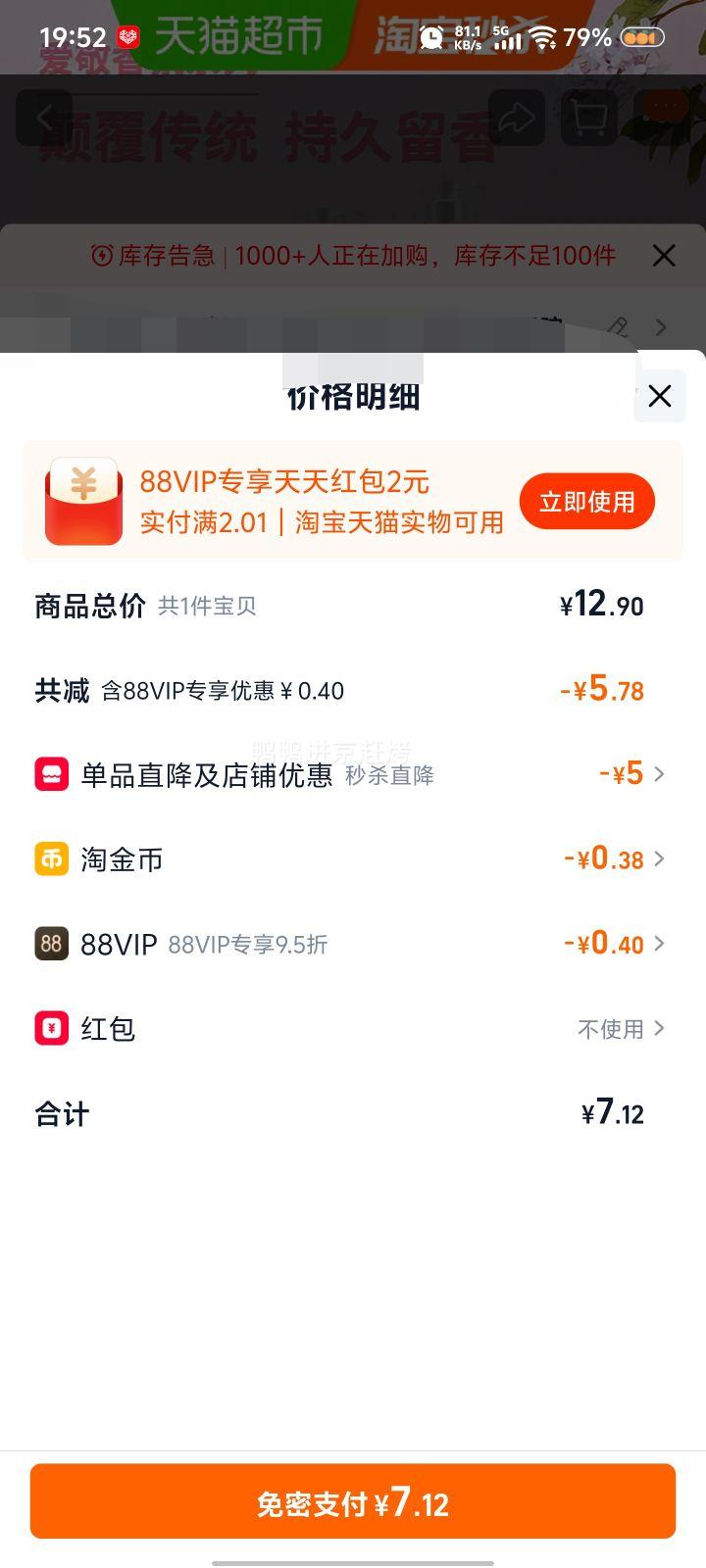Tap the 免密支付¥7.12 payment button
The height and width of the screenshot is (1568, 706).
coord(353,1500)
